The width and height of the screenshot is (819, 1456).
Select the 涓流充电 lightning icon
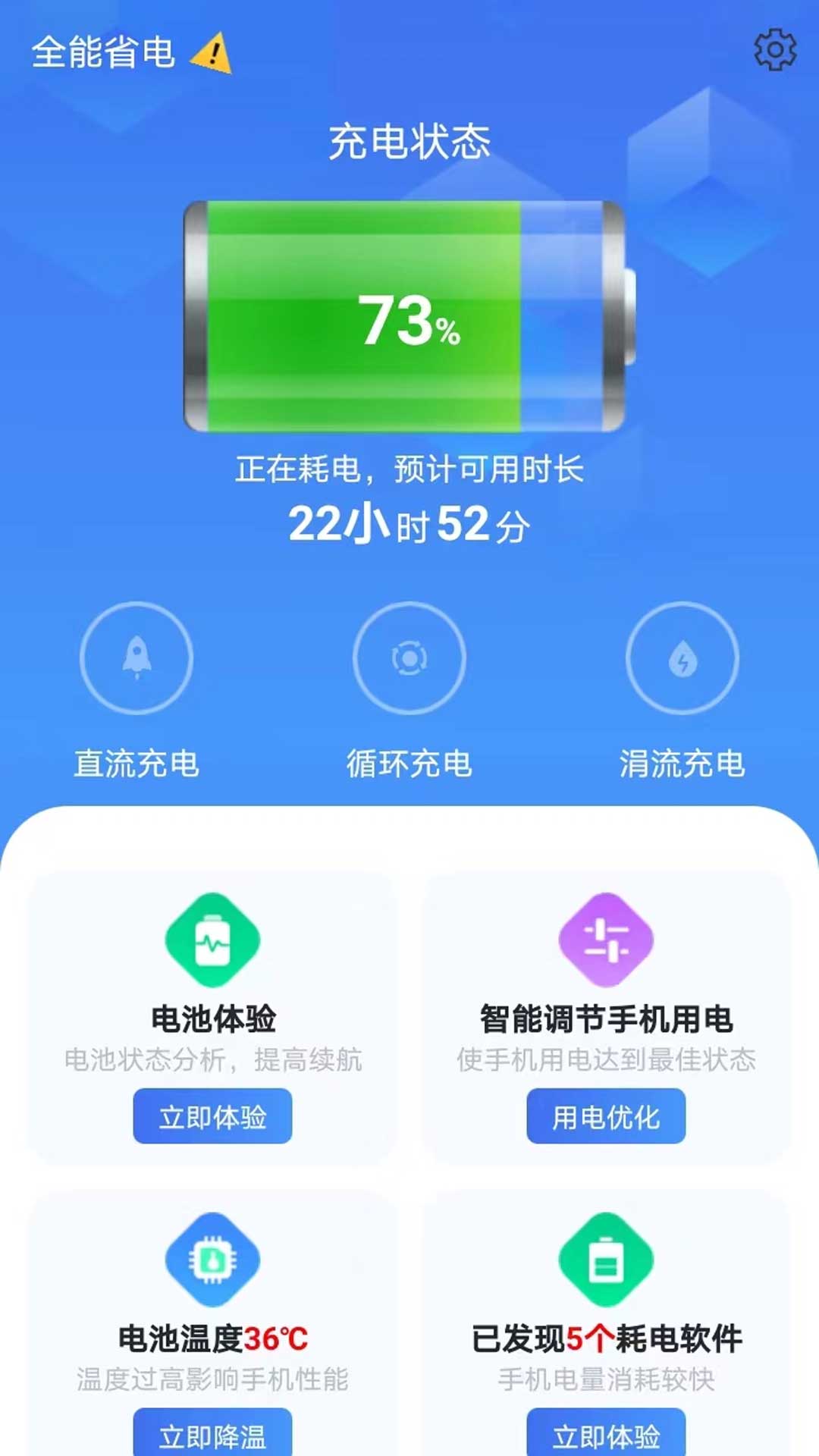682,658
